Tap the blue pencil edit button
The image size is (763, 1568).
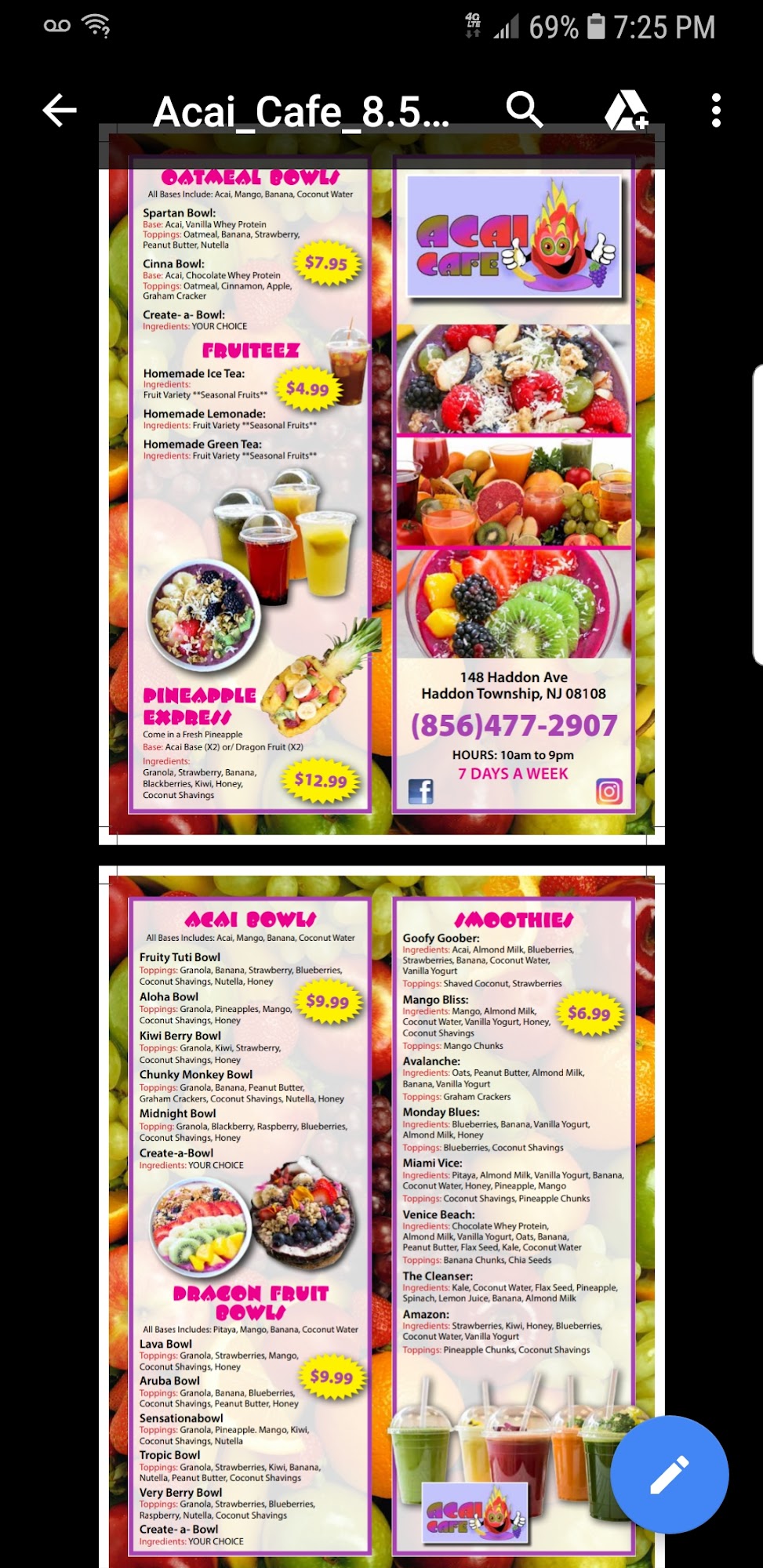[x=670, y=1474]
